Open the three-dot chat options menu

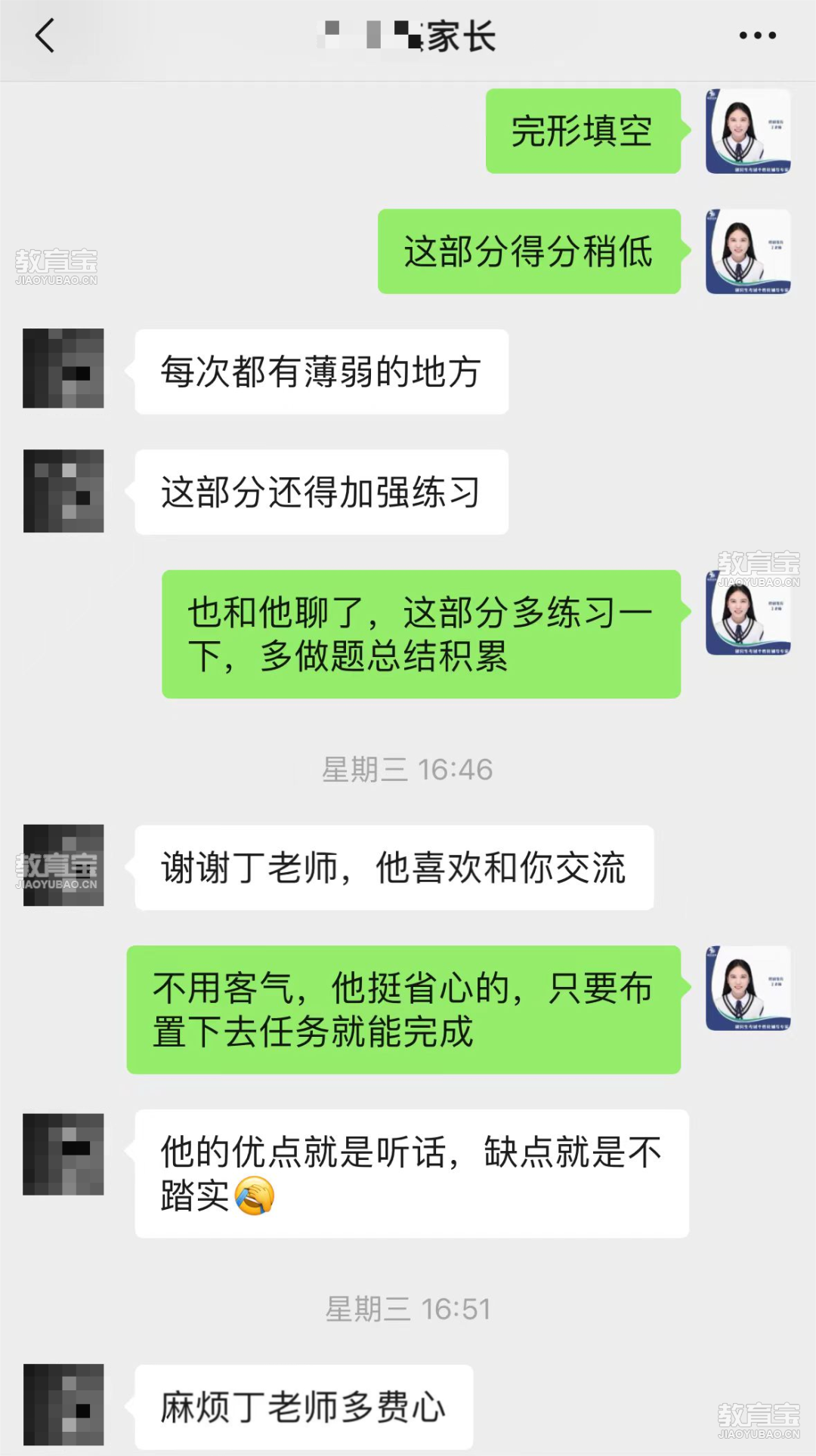tap(757, 35)
